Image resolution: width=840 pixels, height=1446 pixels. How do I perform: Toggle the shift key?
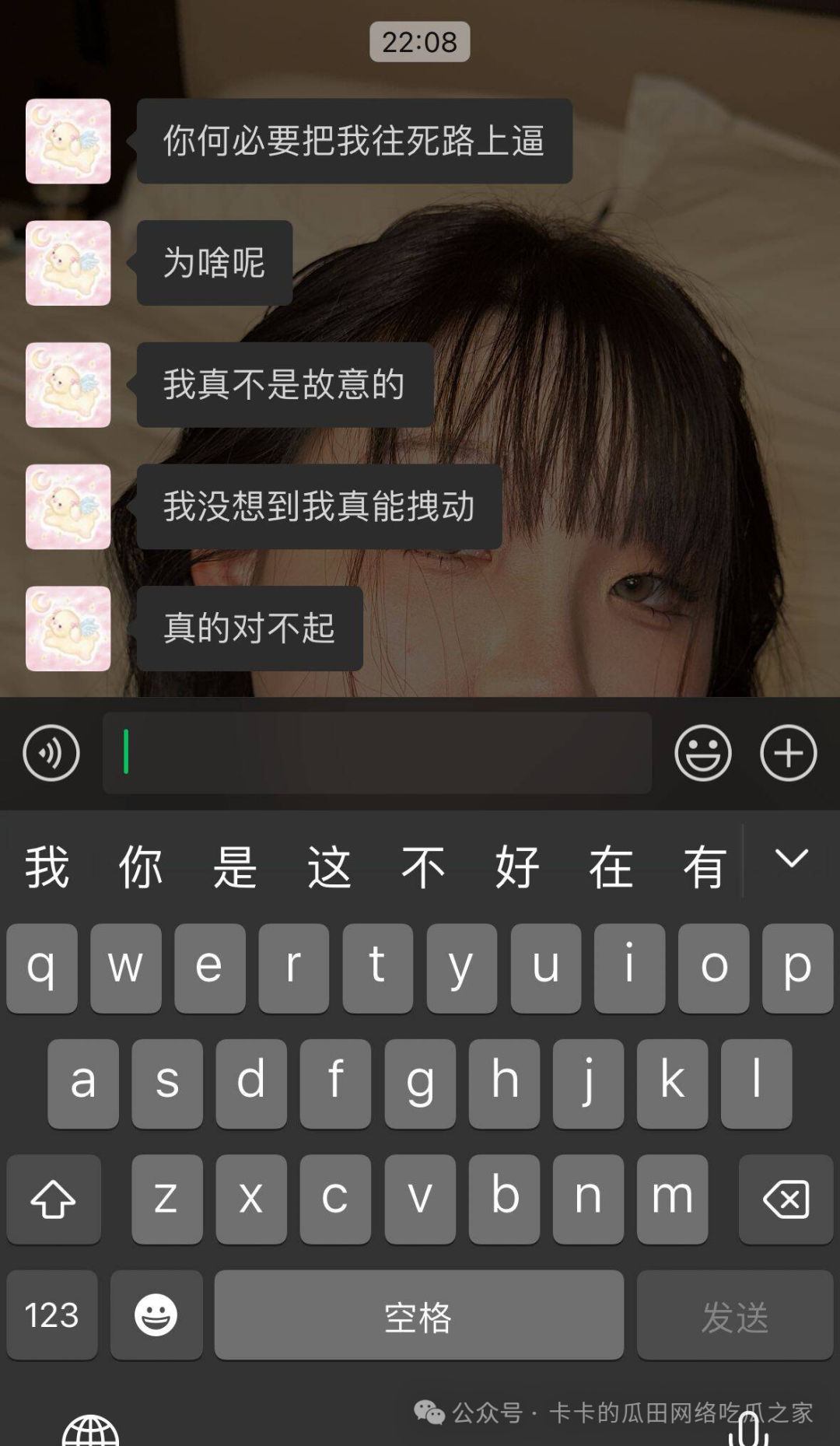pos(53,1199)
